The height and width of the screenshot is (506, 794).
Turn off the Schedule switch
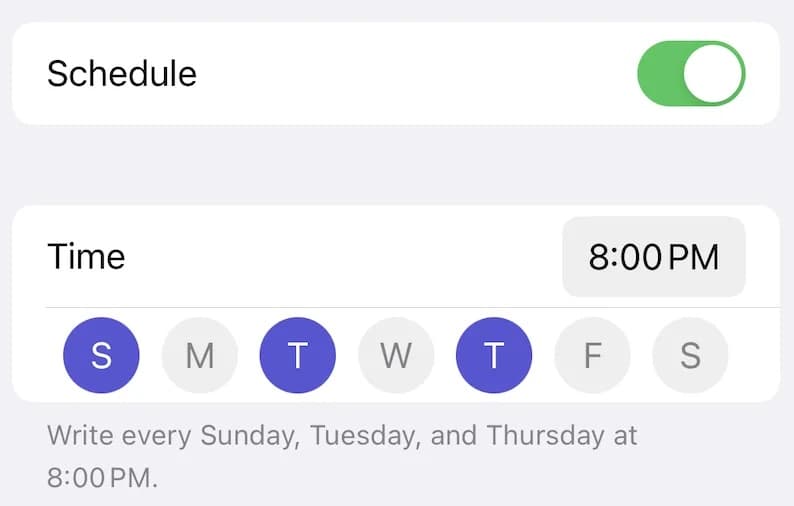tap(691, 74)
